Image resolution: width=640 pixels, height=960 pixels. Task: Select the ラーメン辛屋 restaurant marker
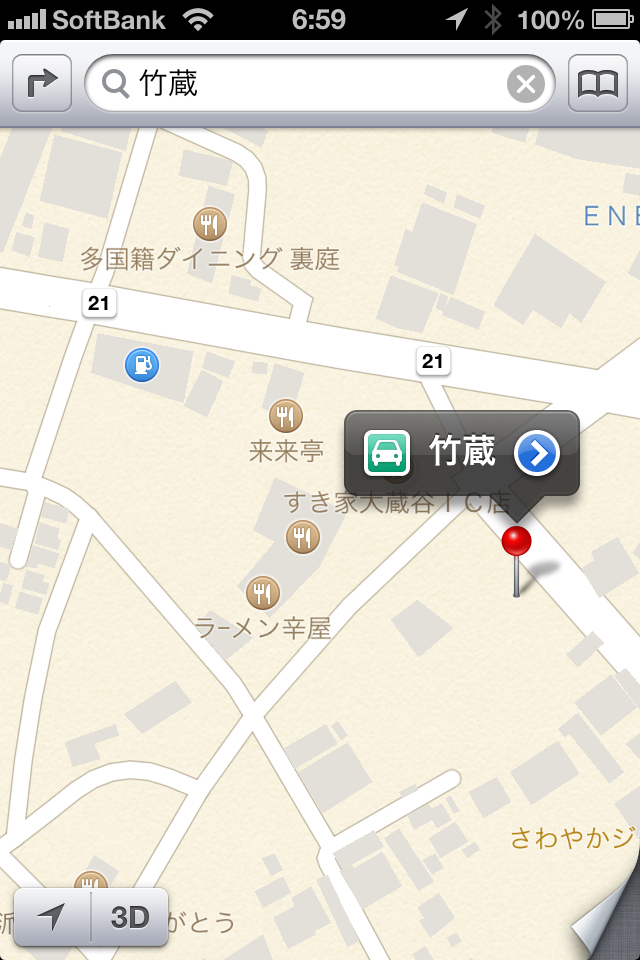pos(263,593)
